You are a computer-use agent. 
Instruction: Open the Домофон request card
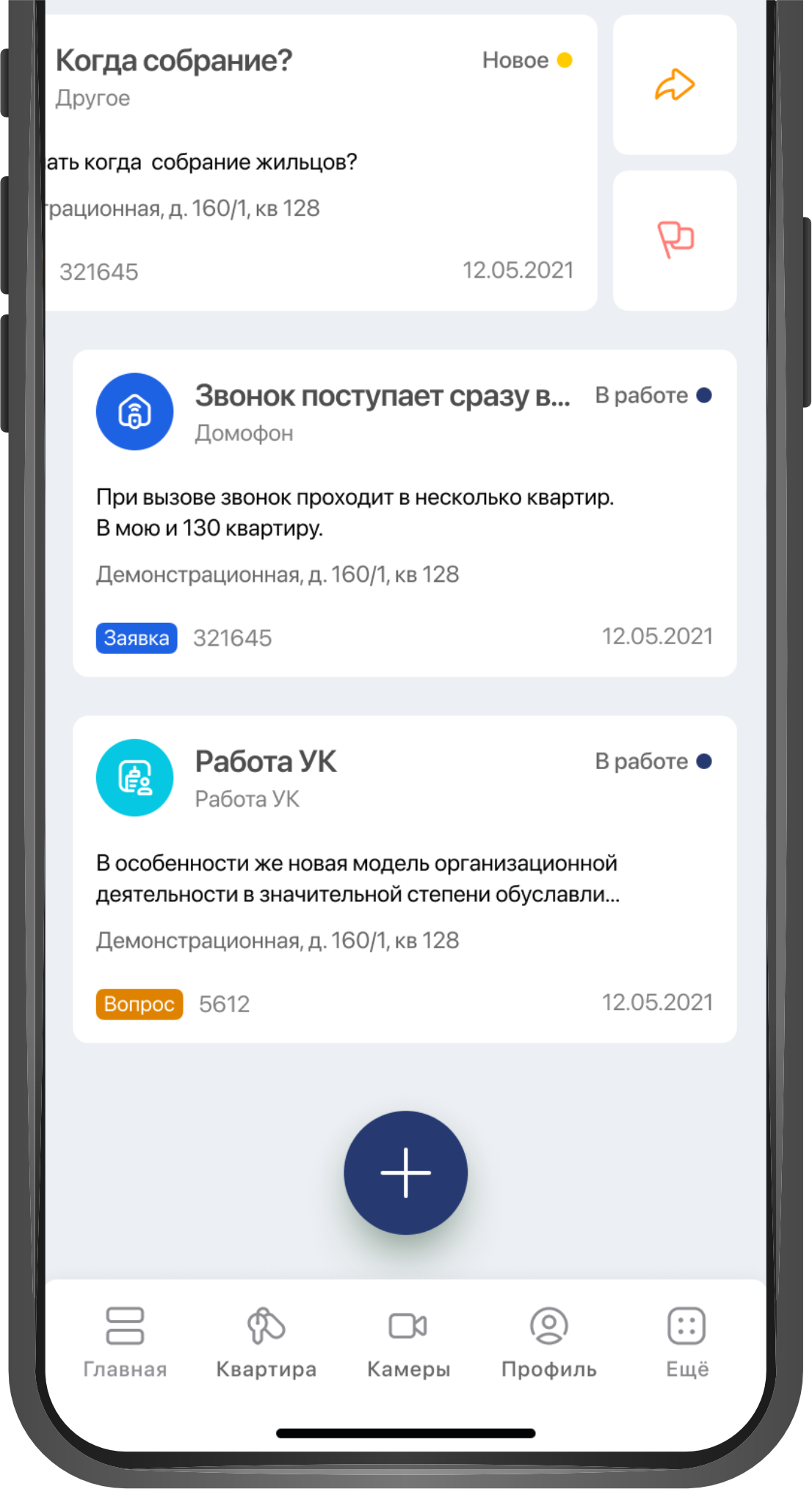coord(405,513)
